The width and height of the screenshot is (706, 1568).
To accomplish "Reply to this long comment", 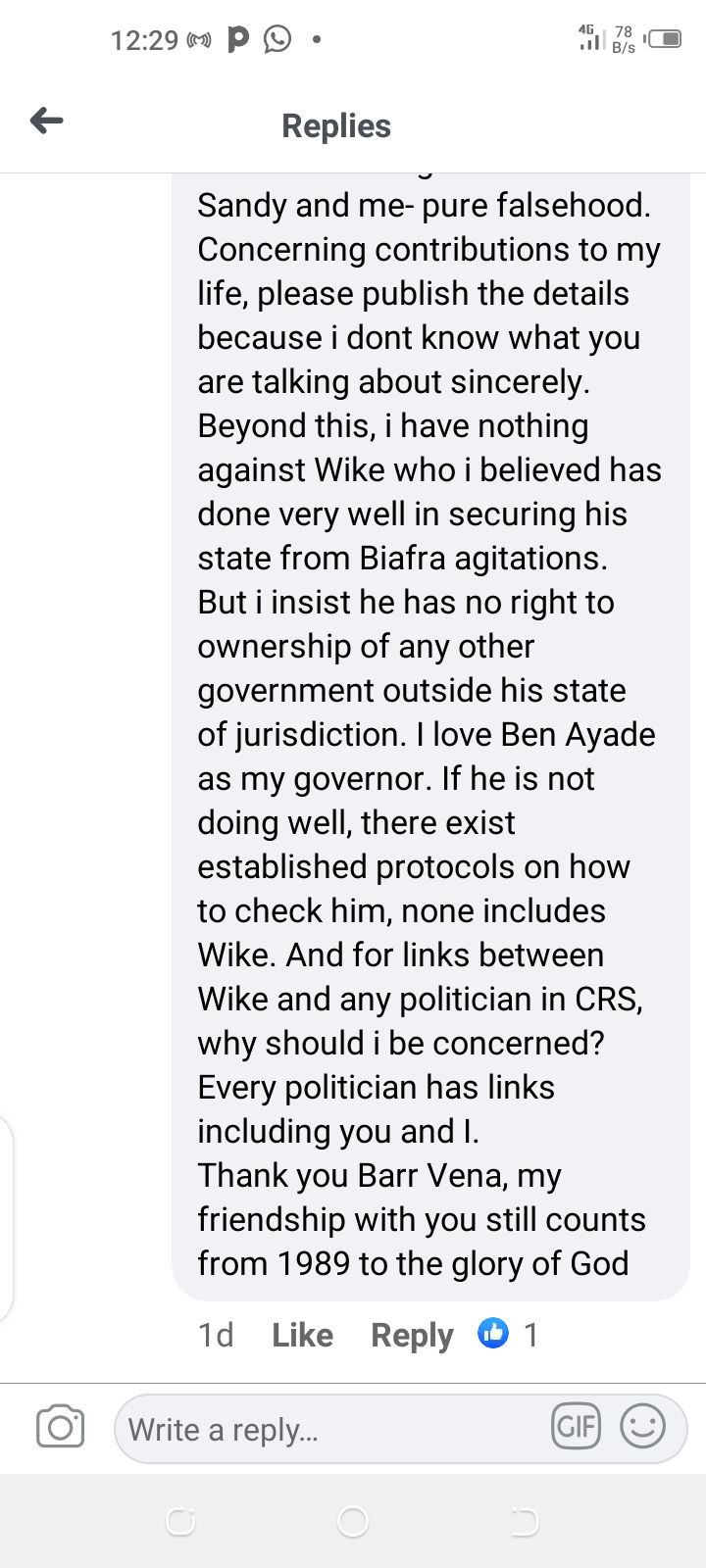I will tap(412, 1335).
